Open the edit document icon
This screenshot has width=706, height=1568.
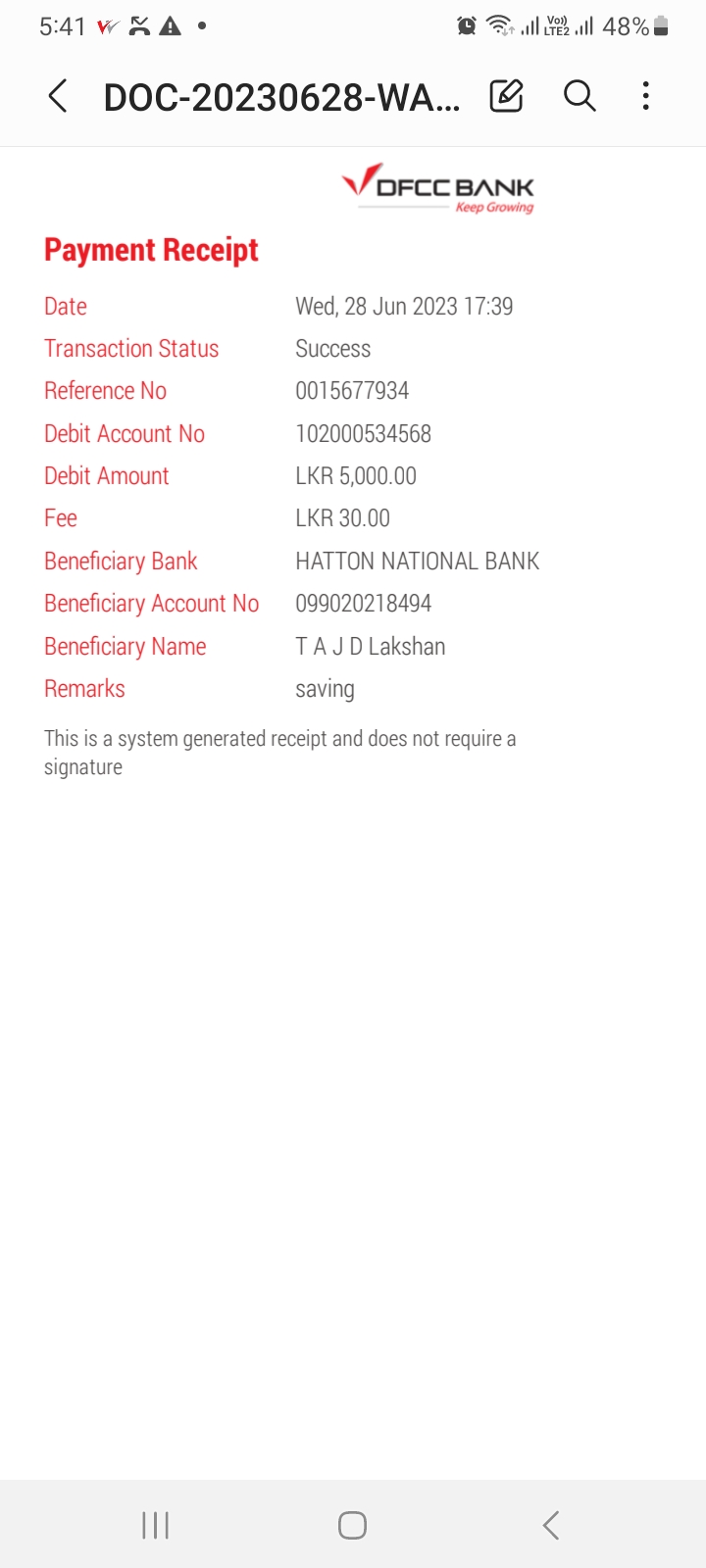click(506, 96)
